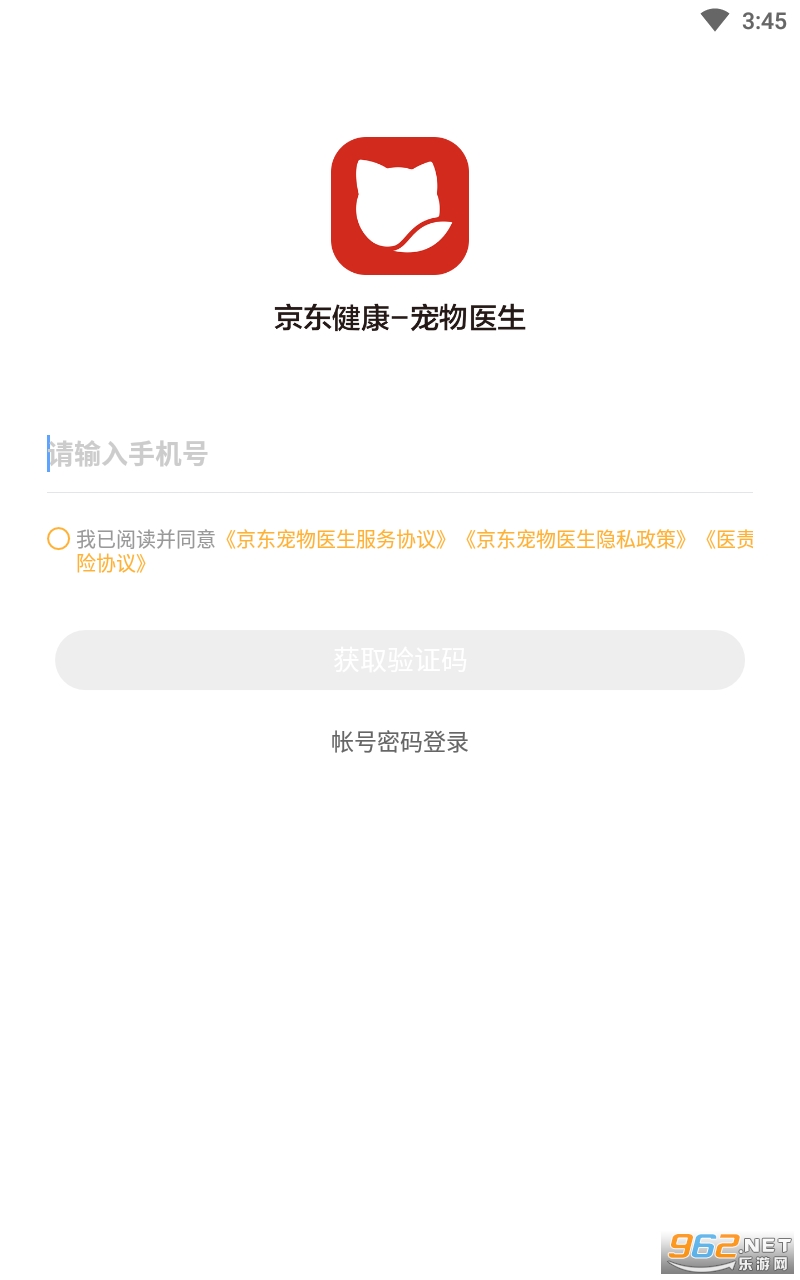This screenshot has height=1280, width=800.
Task: Check the agreement consent circle
Action: [x=58, y=539]
